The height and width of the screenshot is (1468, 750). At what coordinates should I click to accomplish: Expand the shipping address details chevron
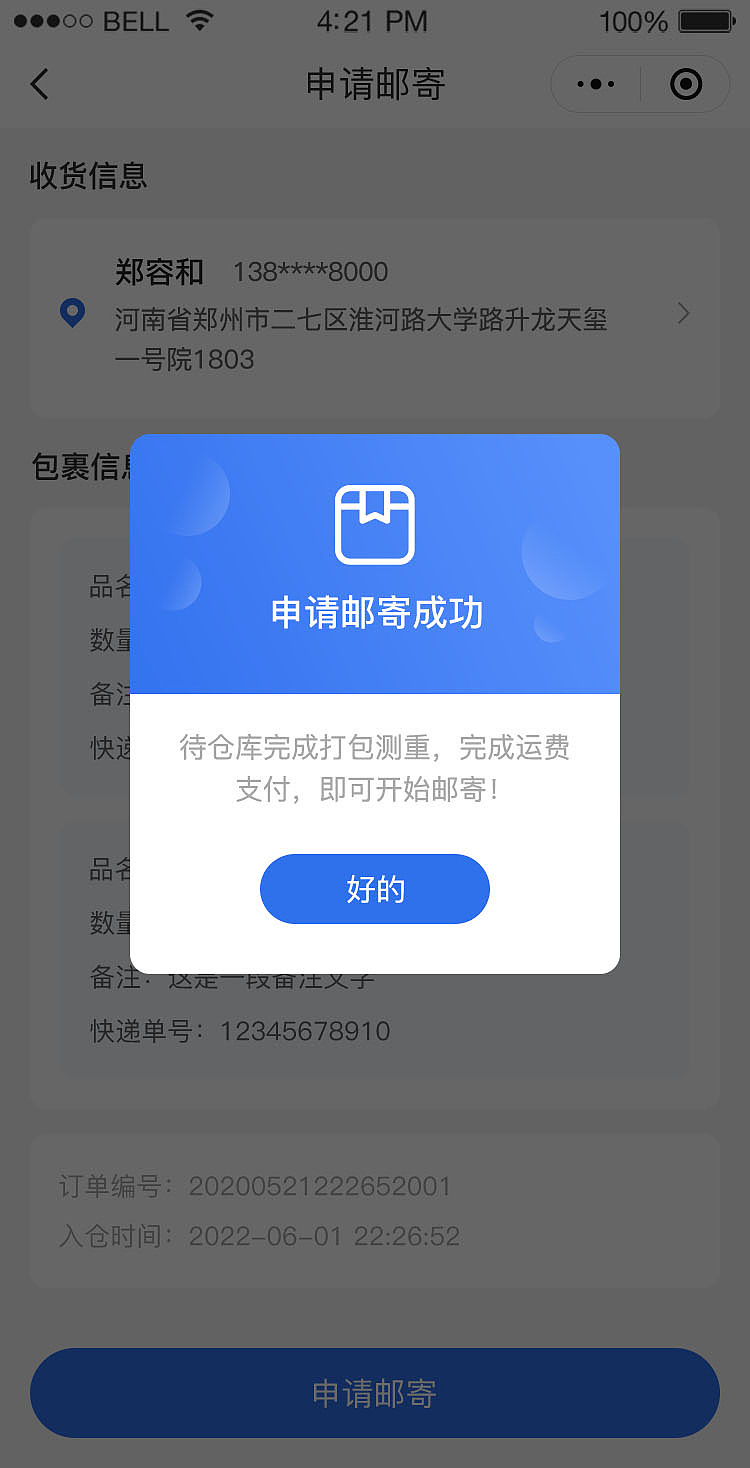coord(683,313)
